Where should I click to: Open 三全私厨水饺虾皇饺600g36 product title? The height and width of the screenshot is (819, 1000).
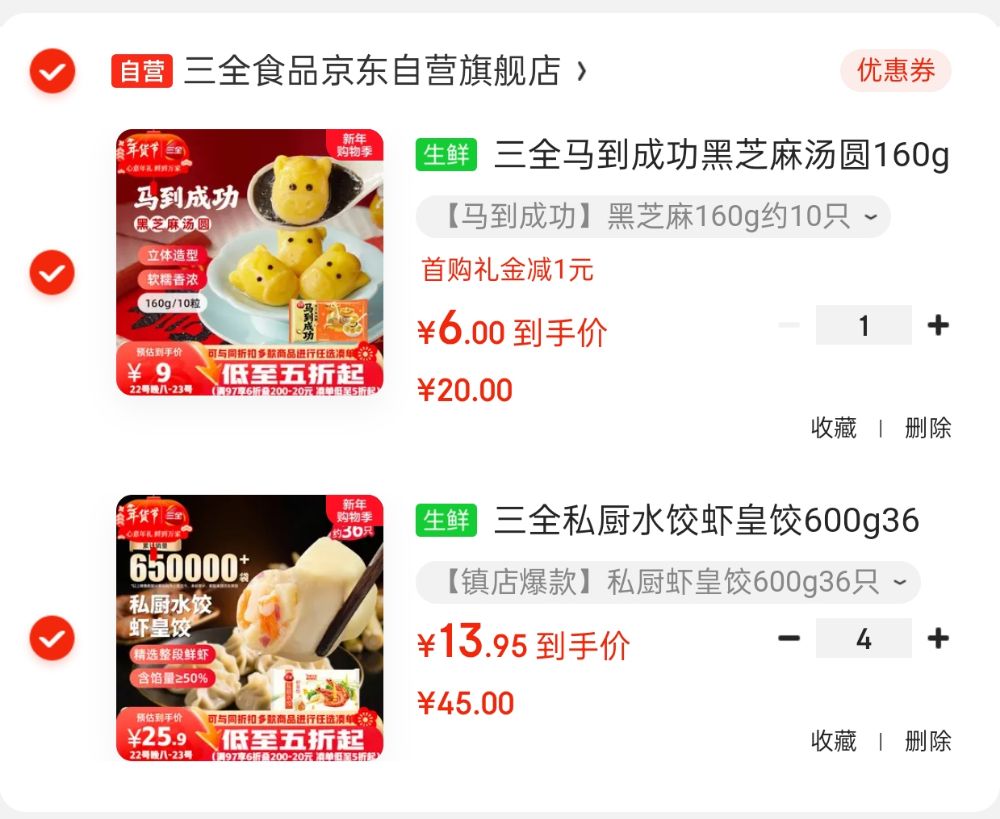706,520
